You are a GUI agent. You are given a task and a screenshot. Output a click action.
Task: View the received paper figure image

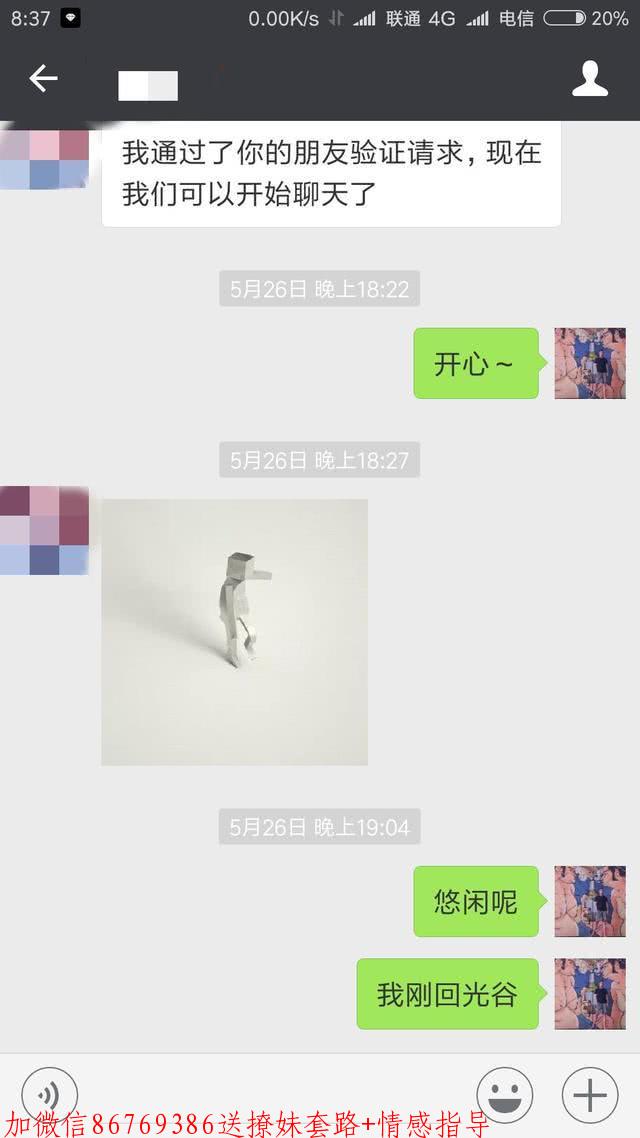234,632
